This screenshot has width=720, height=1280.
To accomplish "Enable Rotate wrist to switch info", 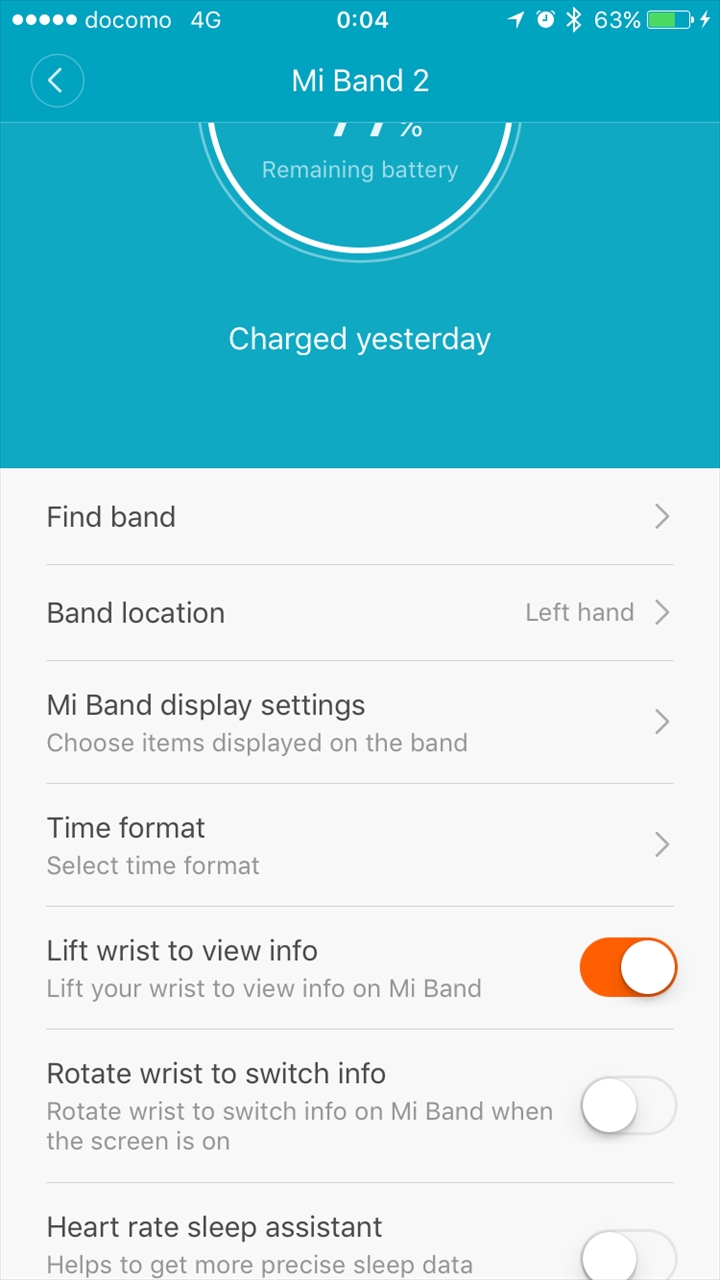I will point(628,1105).
